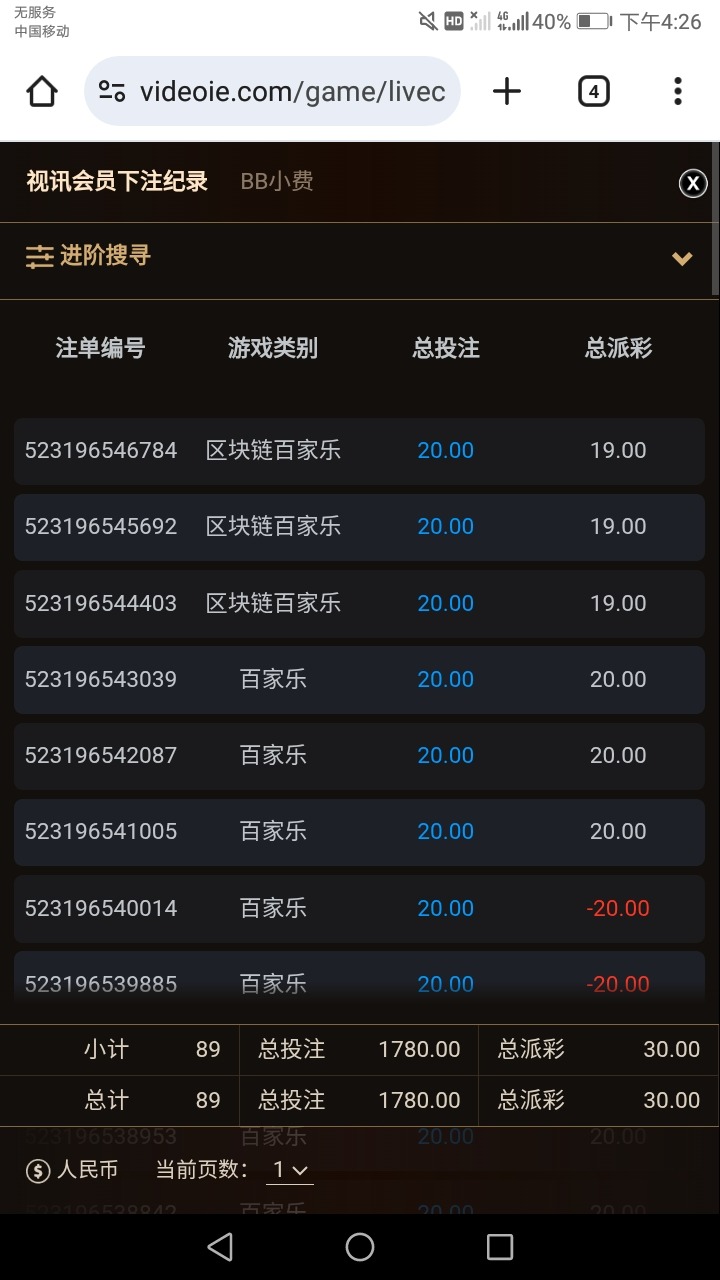The image size is (720, 1280).
Task: Open the current page number dropdown
Action: [290, 1168]
